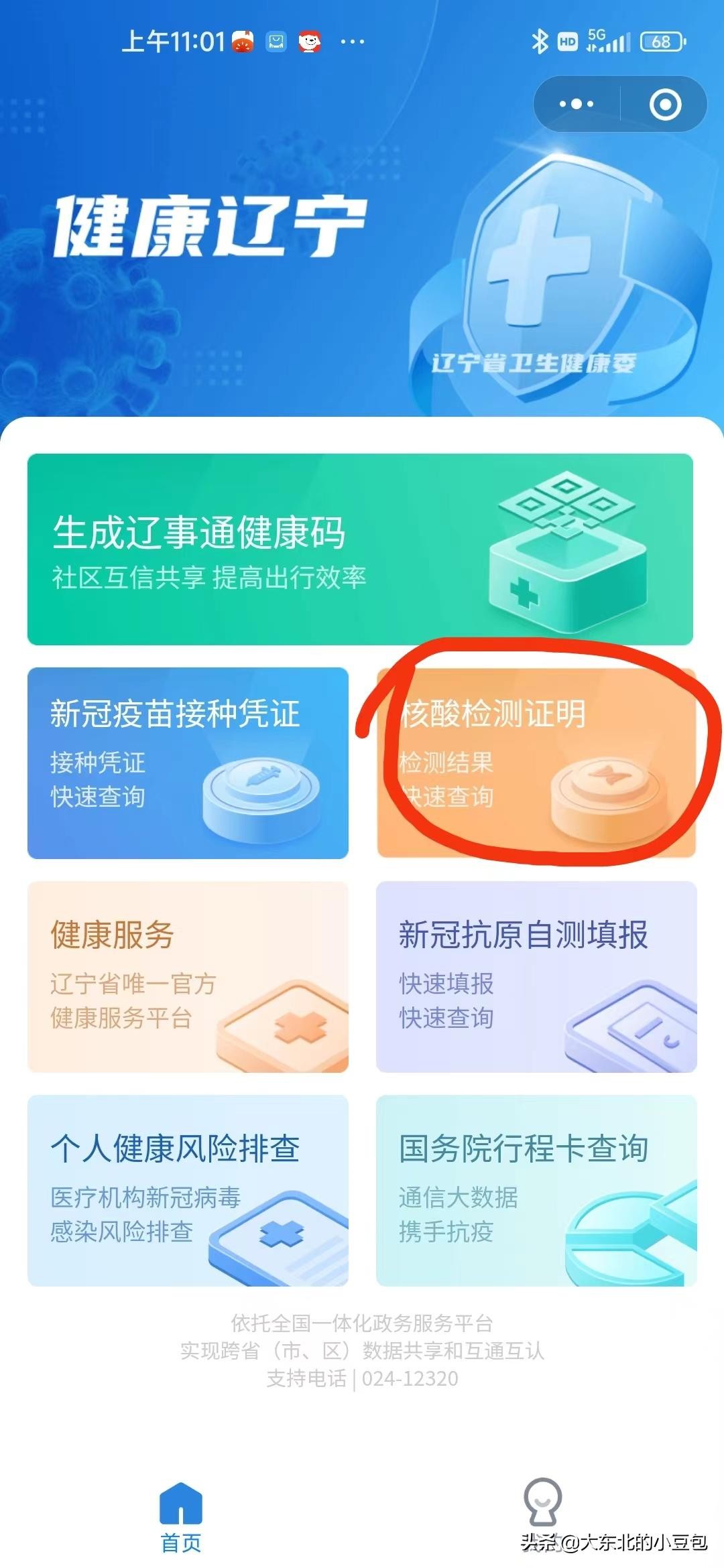Open 核酸检测证明 card
The width and height of the screenshot is (724, 1568).
(x=536, y=763)
